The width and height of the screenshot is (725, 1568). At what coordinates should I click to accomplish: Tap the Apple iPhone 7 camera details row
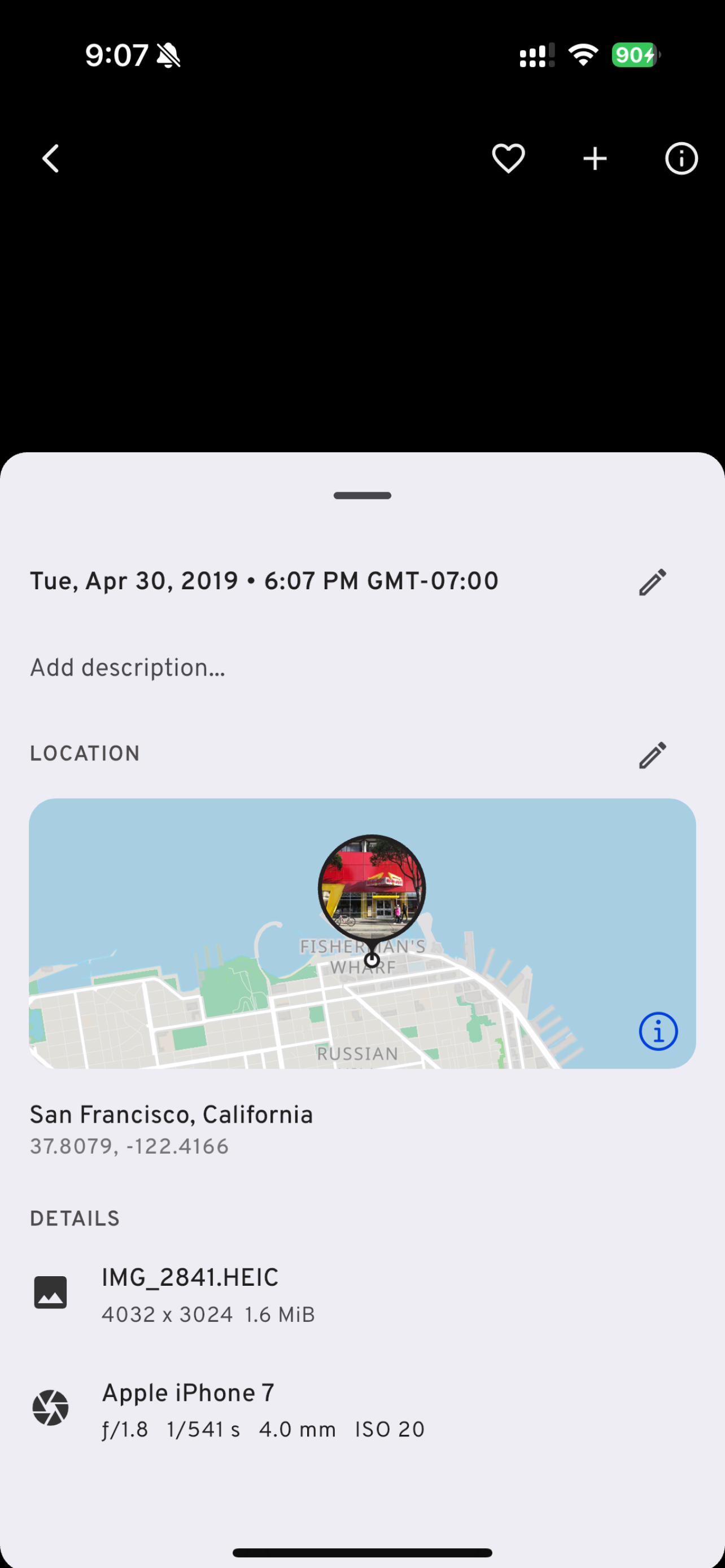(x=189, y=1394)
